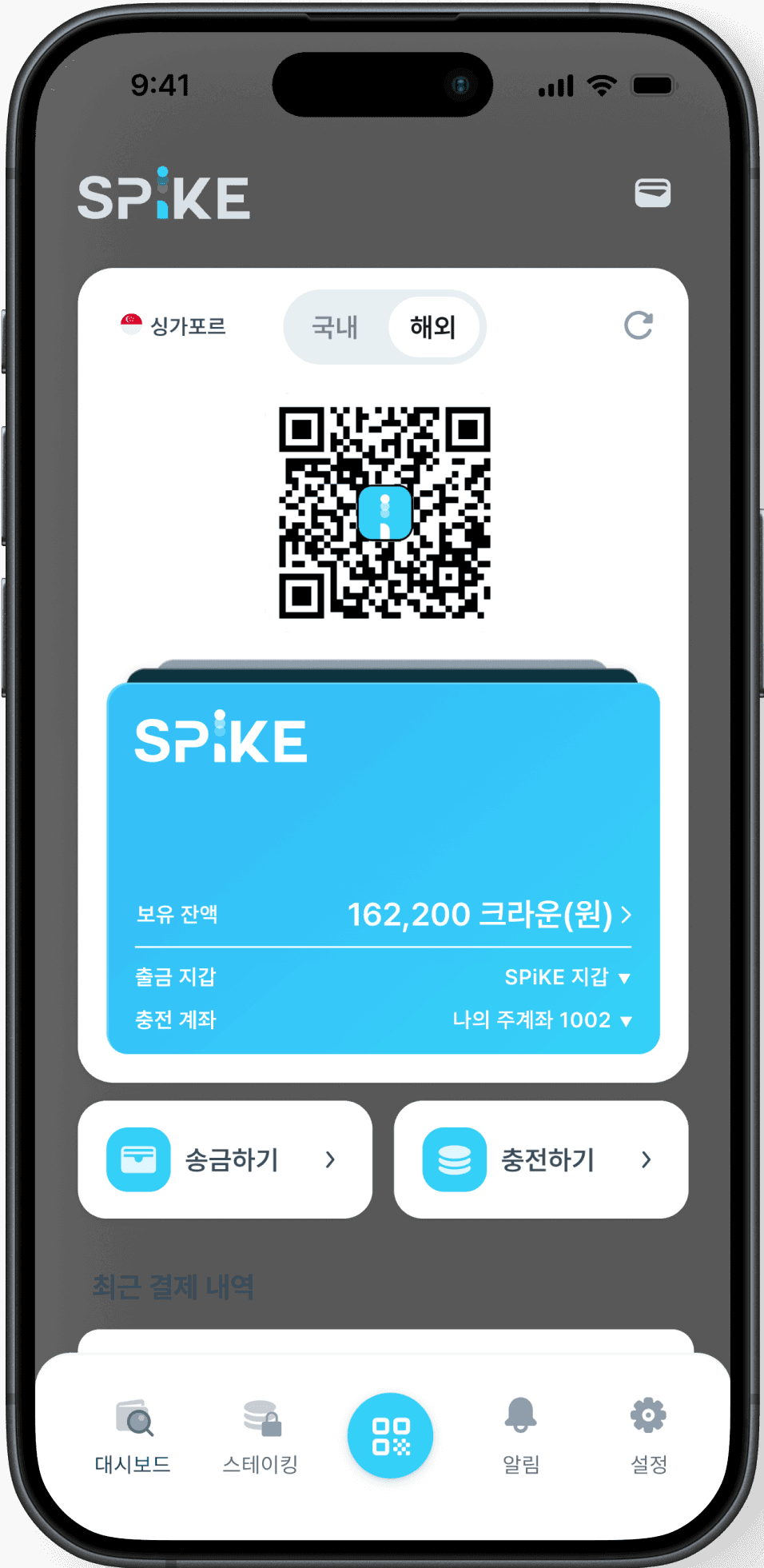
Task: View balance details 162,200 크라운(원)
Action: (x=489, y=914)
